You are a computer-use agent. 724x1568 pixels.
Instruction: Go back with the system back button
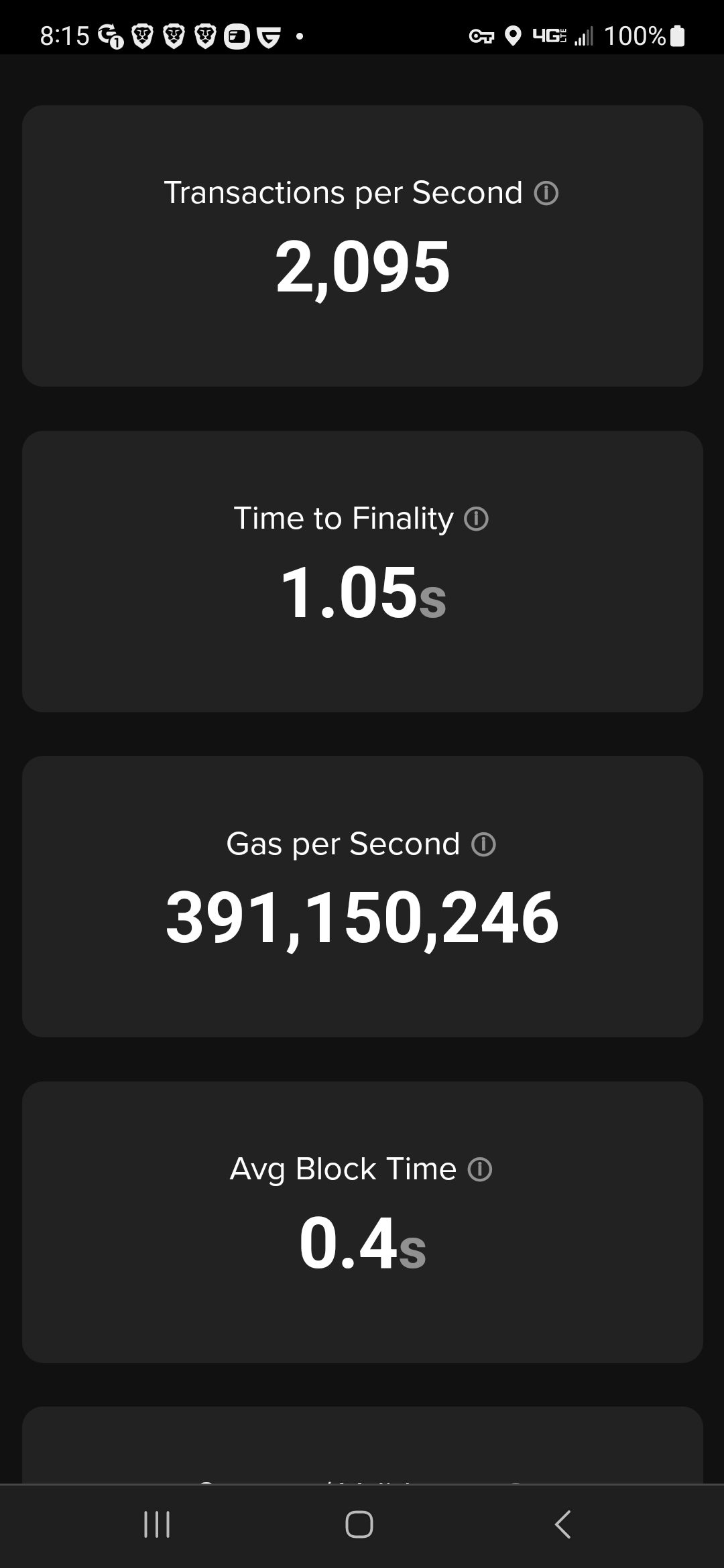(x=563, y=1524)
